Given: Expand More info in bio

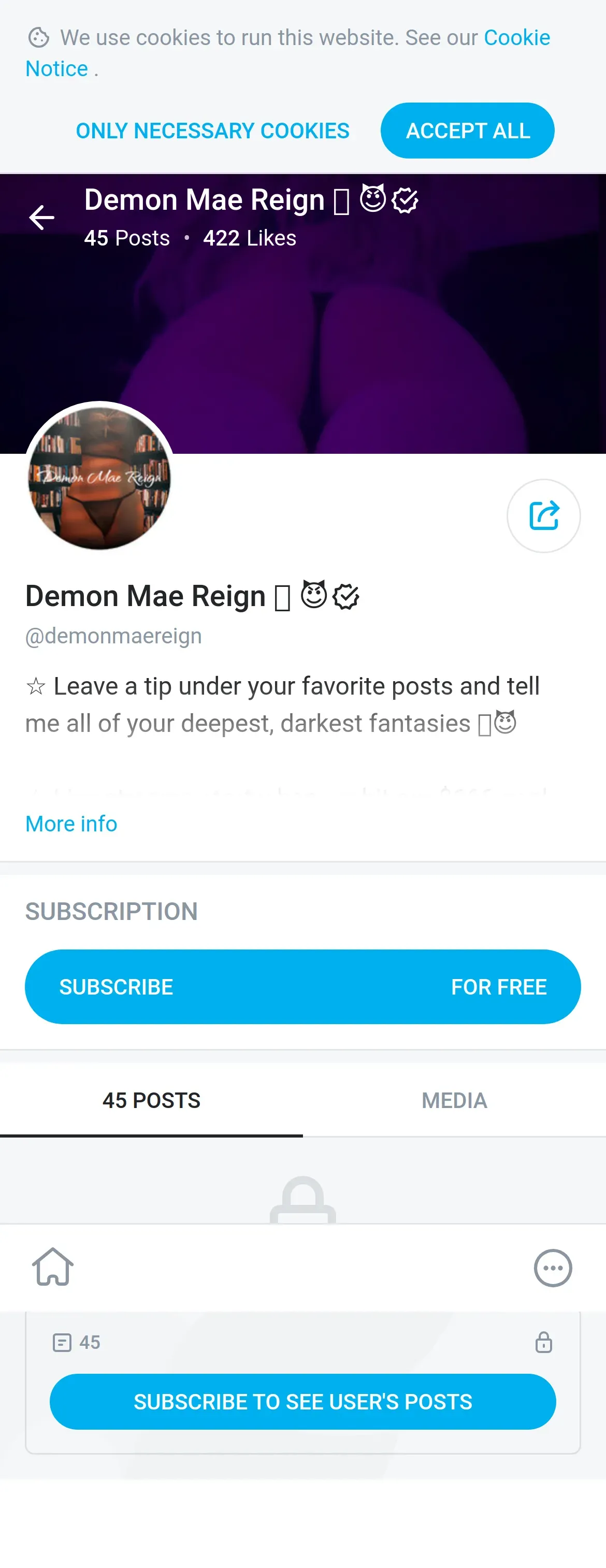Looking at the screenshot, I should 71,824.
